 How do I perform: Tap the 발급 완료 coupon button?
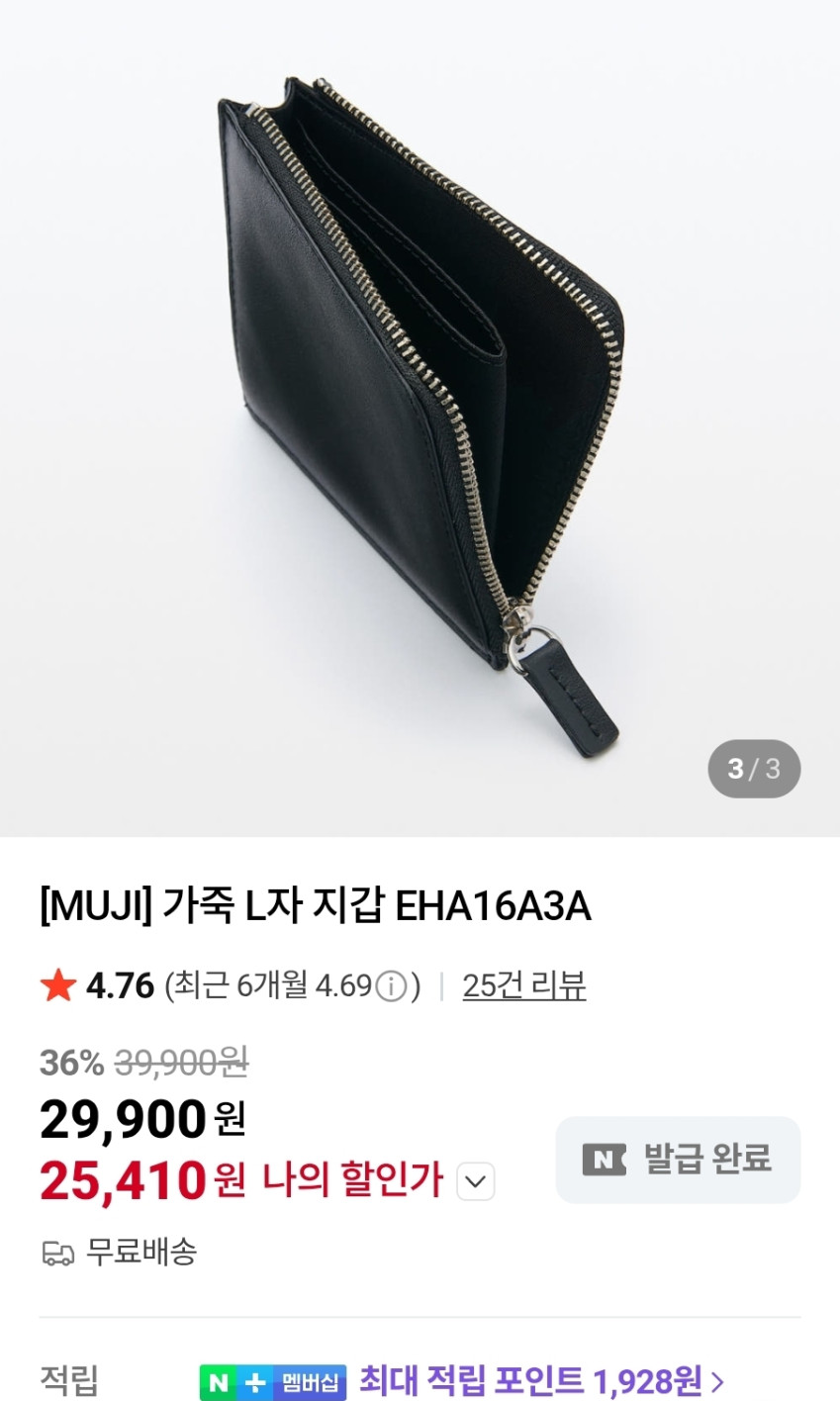point(678,1160)
